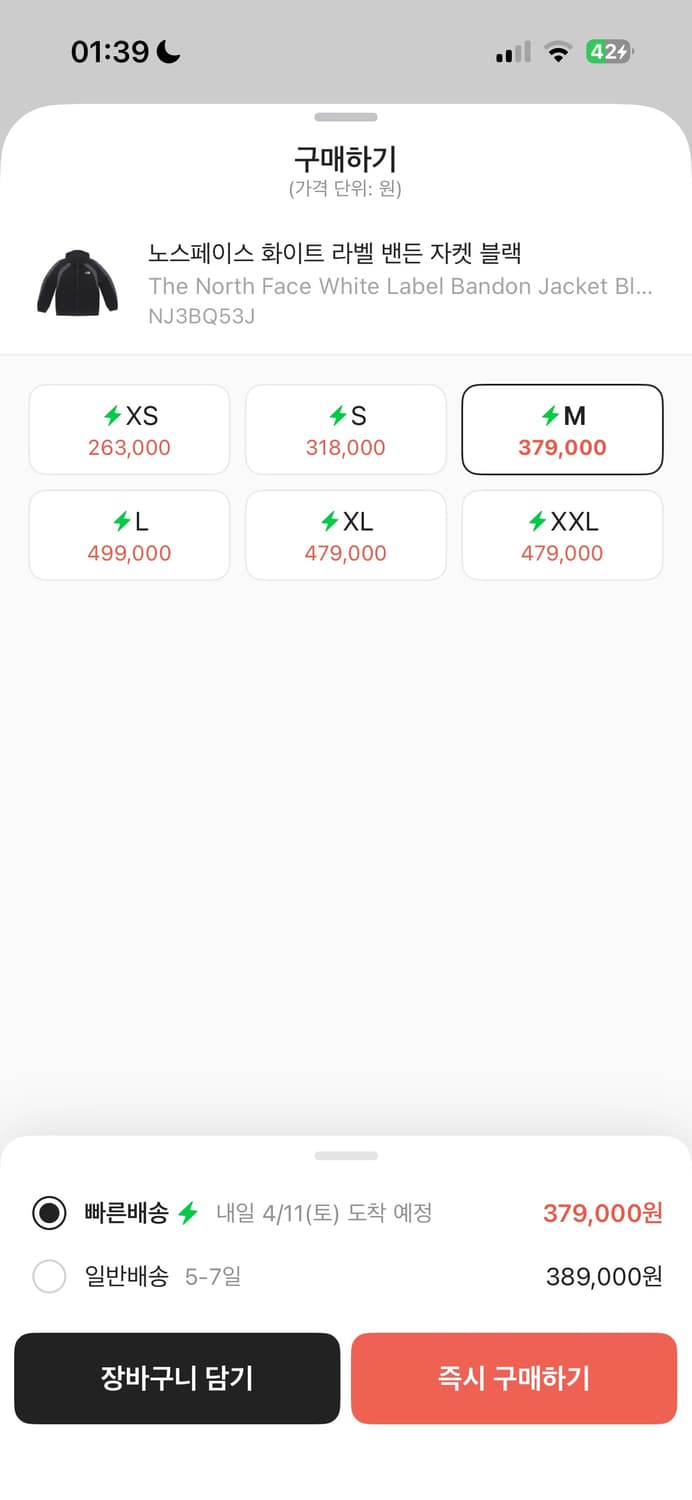The image size is (692, 1500).
Task: Switch to 일반배송 5-7일 delivery
Action: pos(50,1277)
